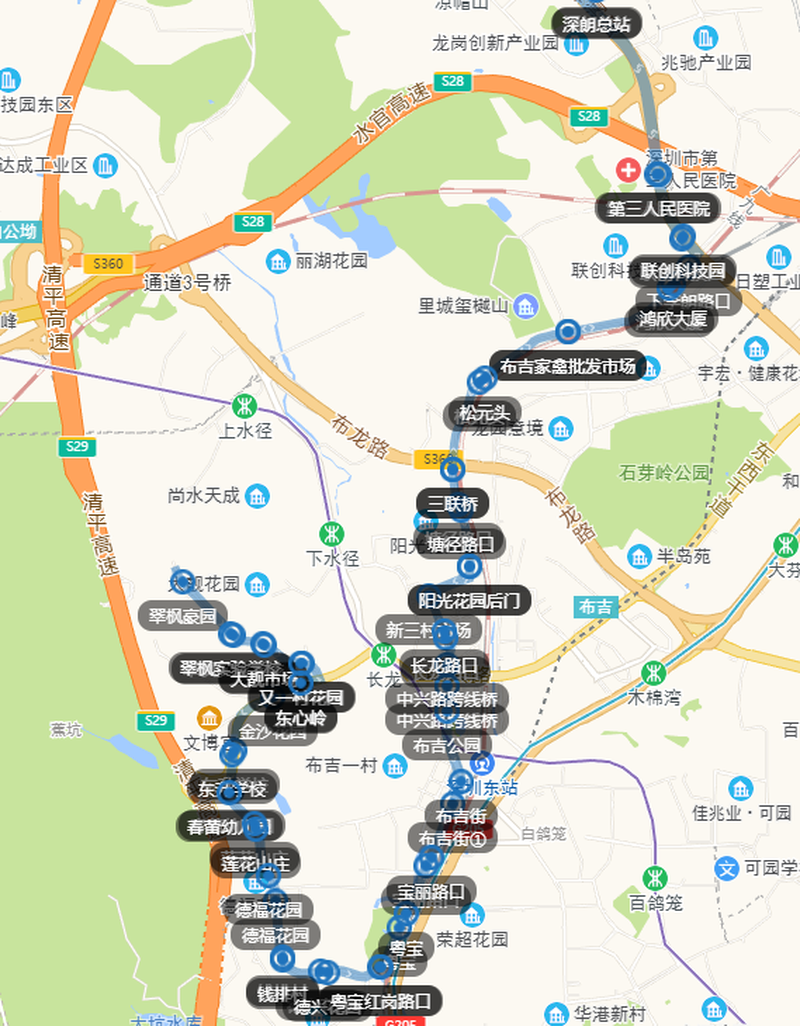Tap the 东心岭 stop label
This screenshot has height=1026, width=800.
(x=300, y=718)
